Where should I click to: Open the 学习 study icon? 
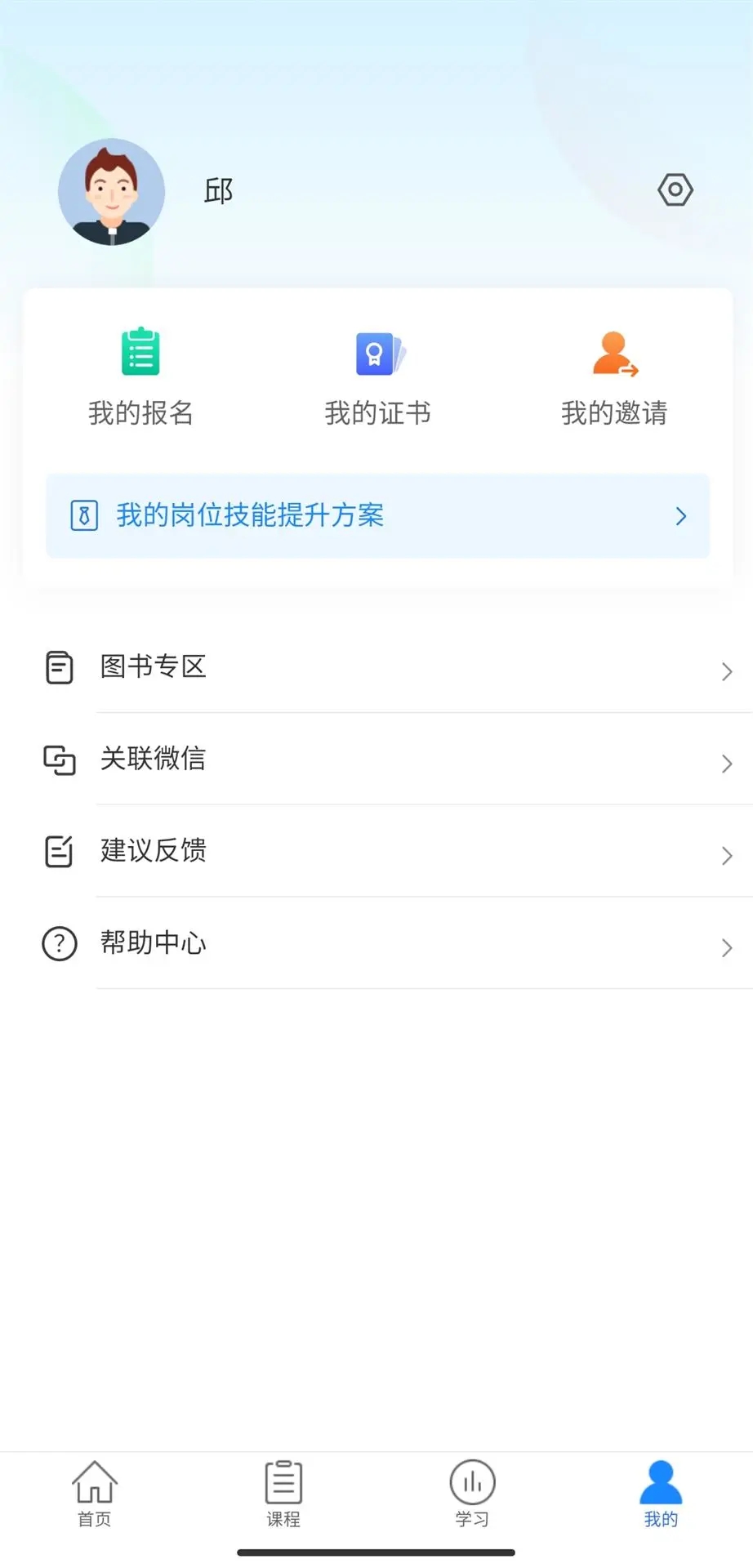click(472, 1480)
